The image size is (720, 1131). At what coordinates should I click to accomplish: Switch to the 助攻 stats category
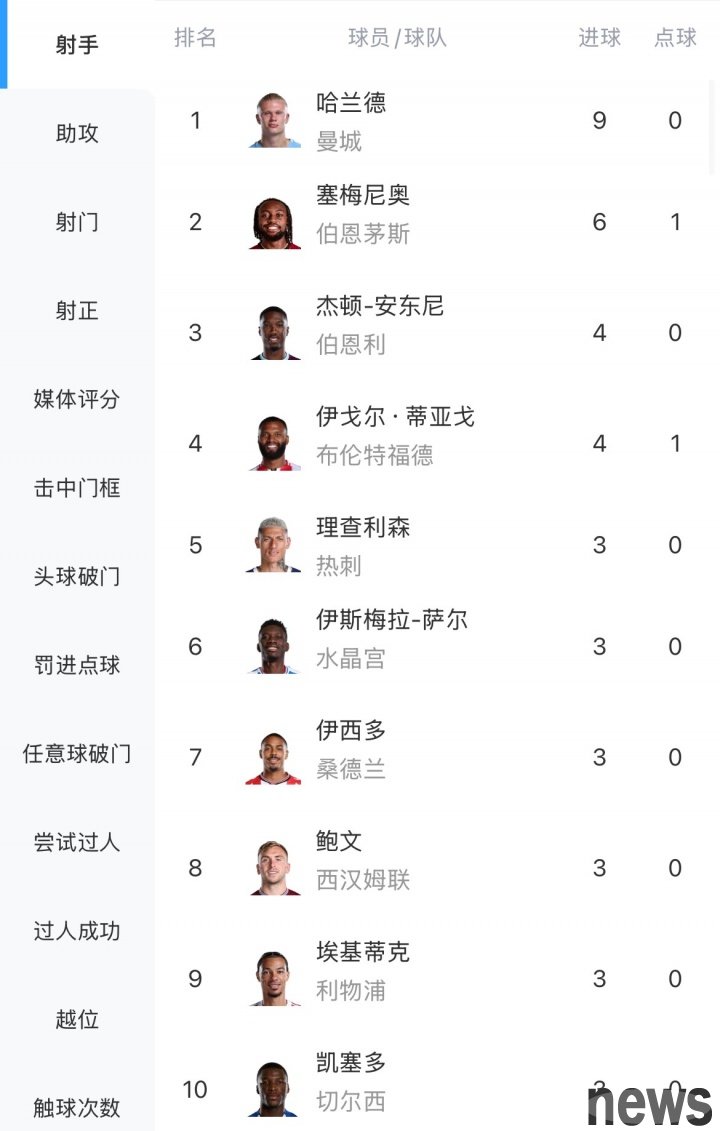coord(77,133)
